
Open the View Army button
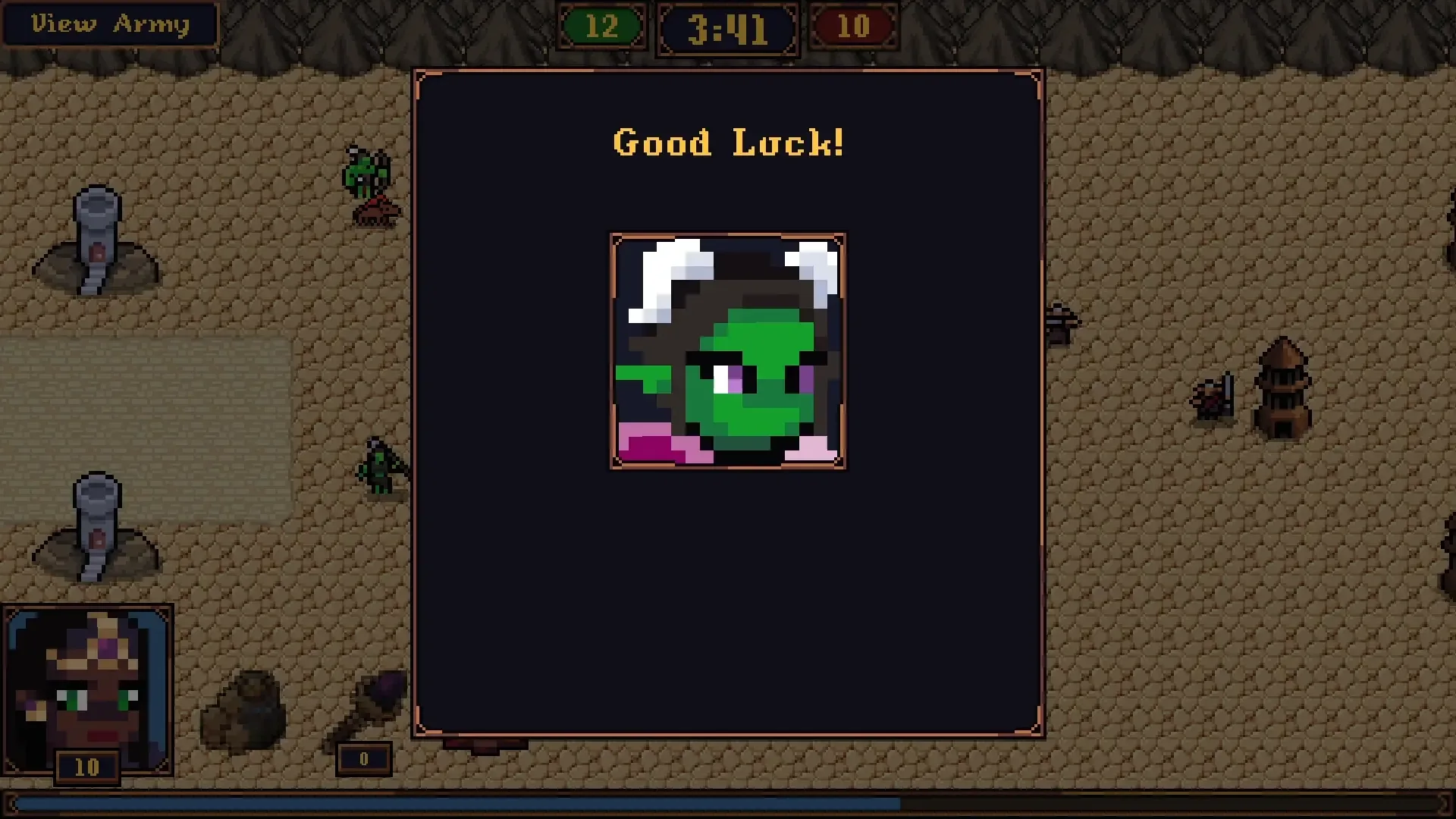pos(110,24)
